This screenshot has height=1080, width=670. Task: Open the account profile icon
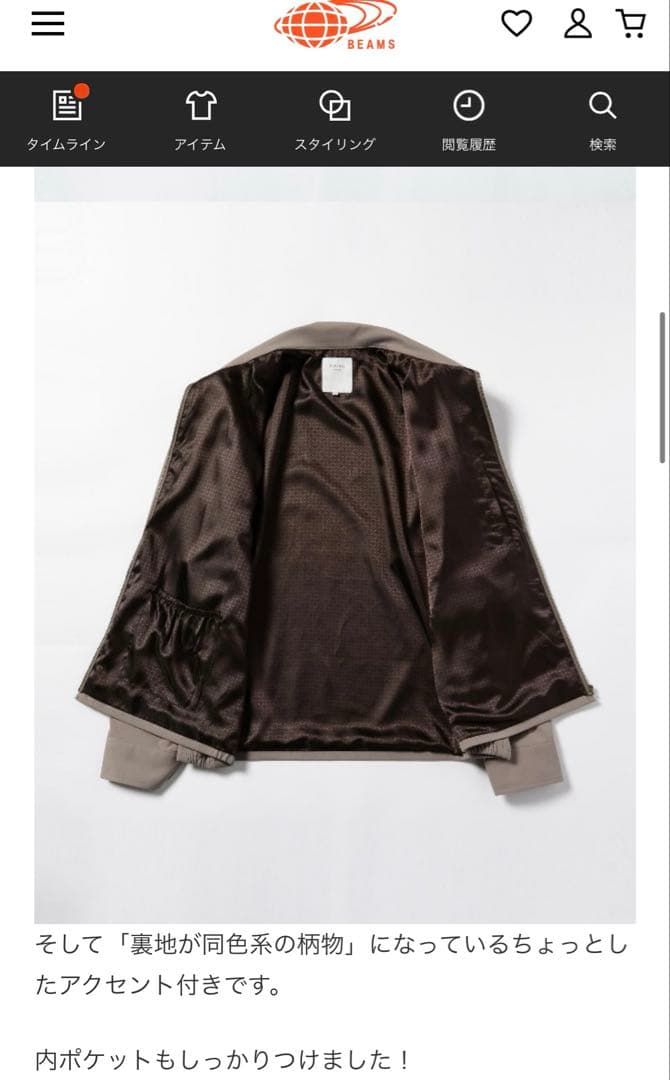pos(577,24)
